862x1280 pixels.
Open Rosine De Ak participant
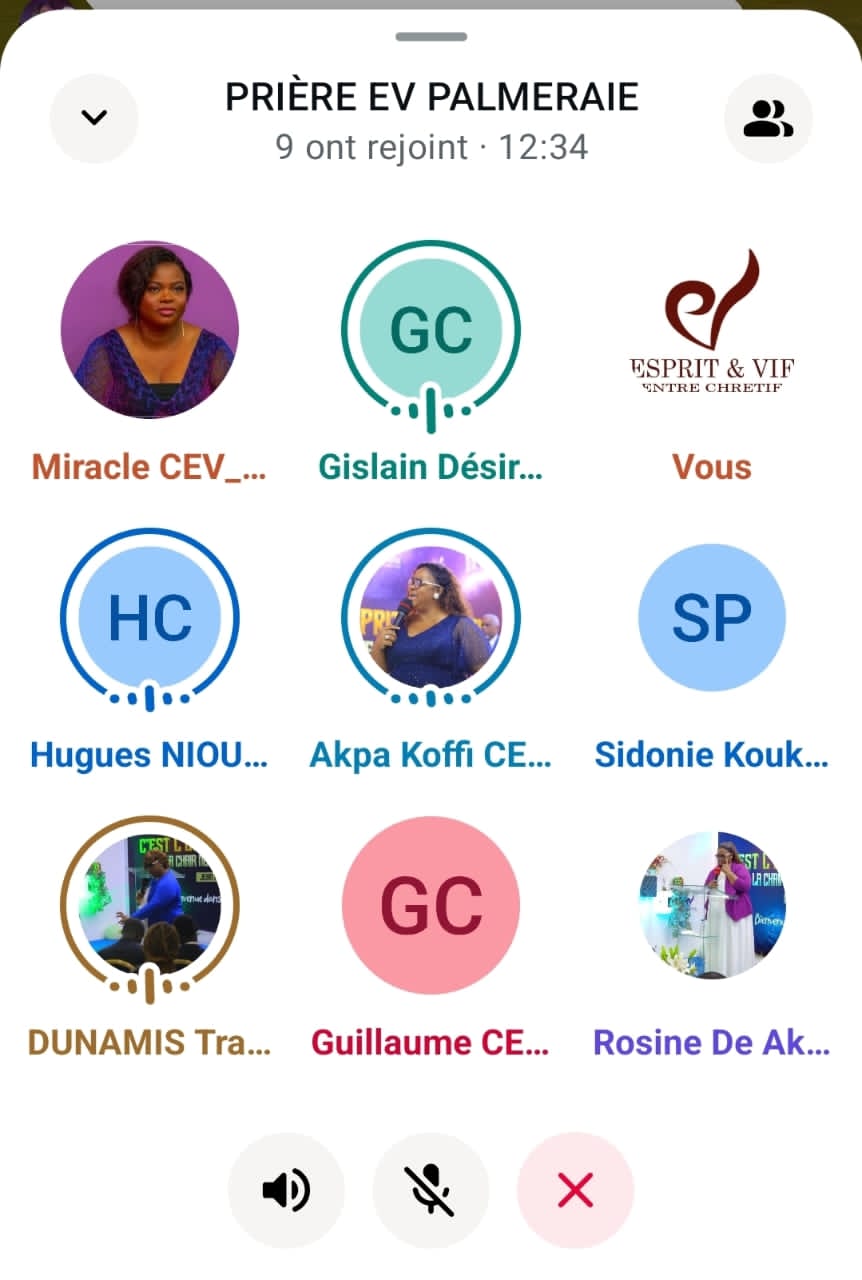[712, 905]
